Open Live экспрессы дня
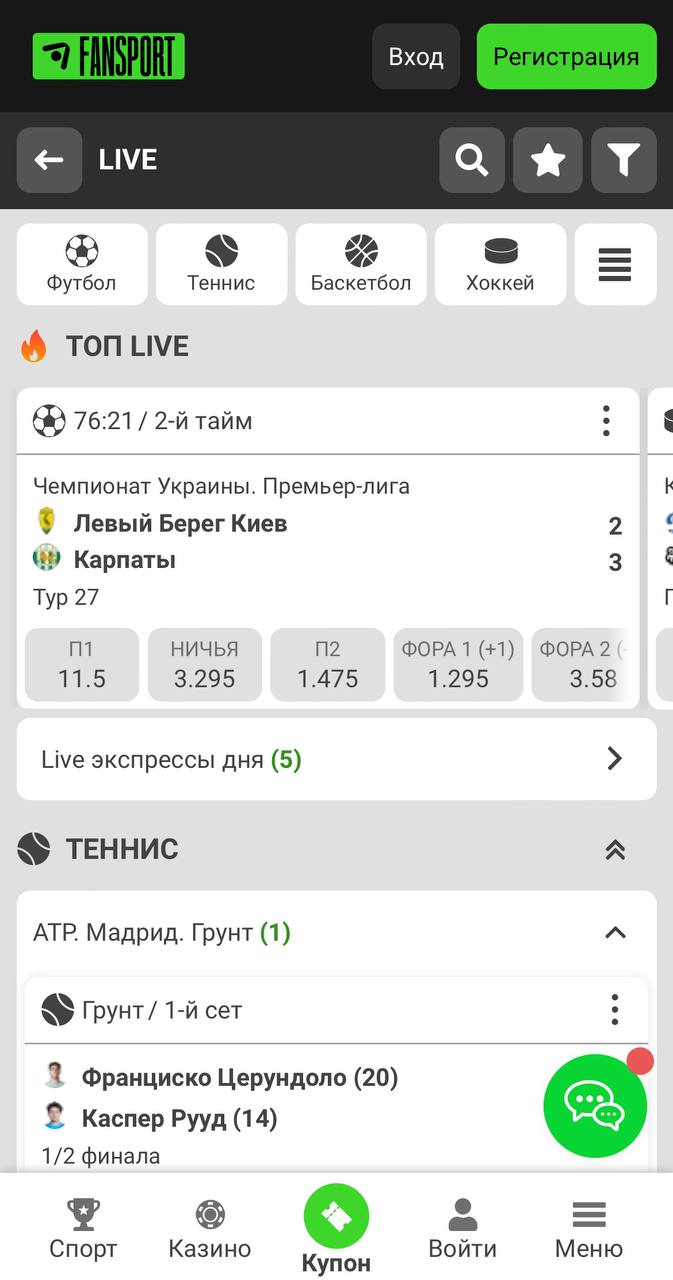673x1280 pixels. [337, 759]
